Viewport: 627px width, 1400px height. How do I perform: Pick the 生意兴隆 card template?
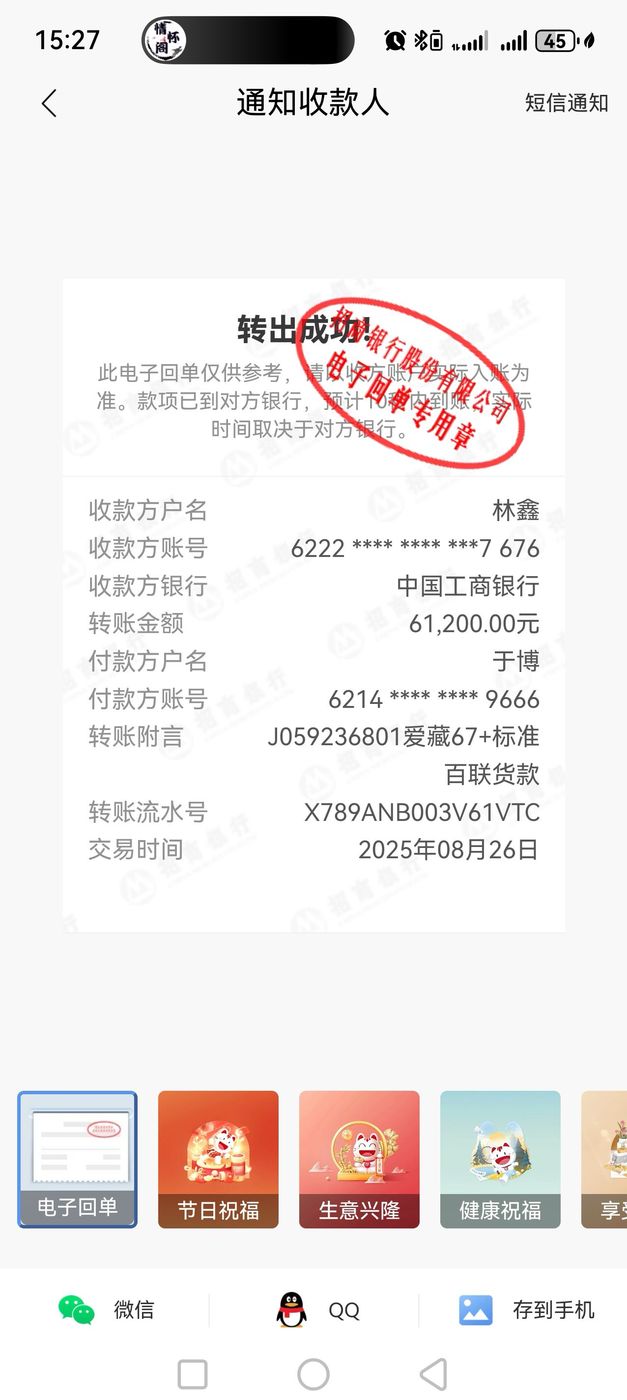pos(359,1159)
